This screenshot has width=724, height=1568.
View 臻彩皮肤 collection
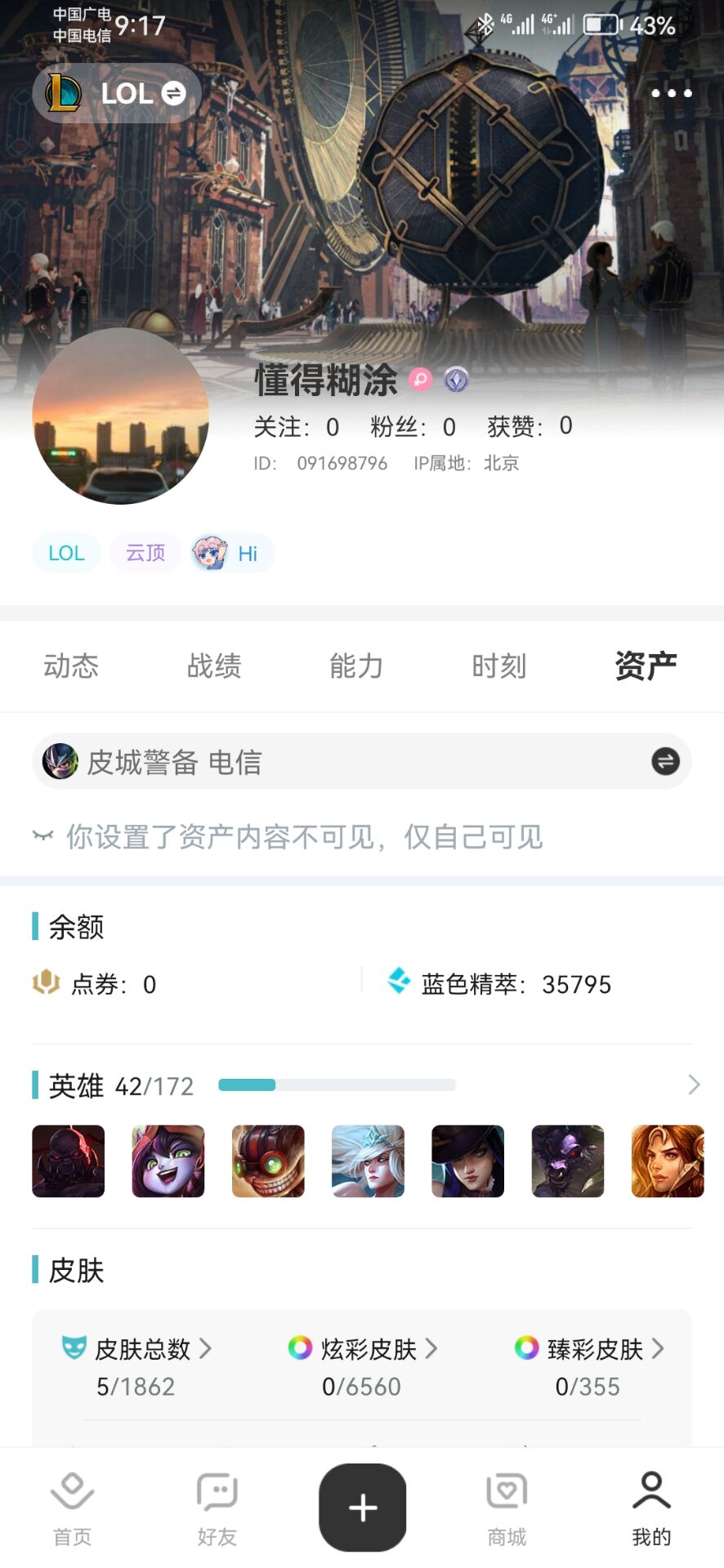[x=596, y=1349]
